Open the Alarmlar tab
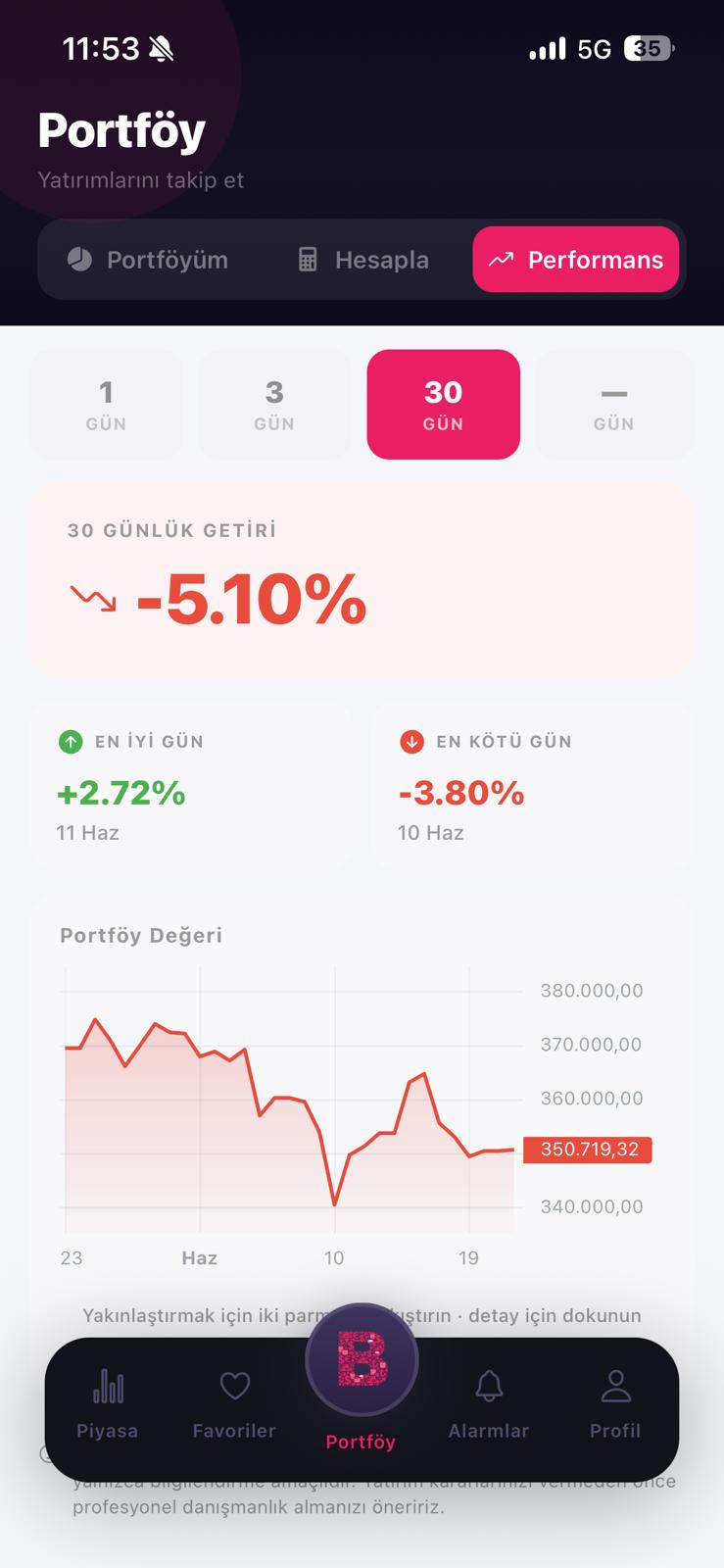This screenshot has width=724, height=1568. [489, 1404]
